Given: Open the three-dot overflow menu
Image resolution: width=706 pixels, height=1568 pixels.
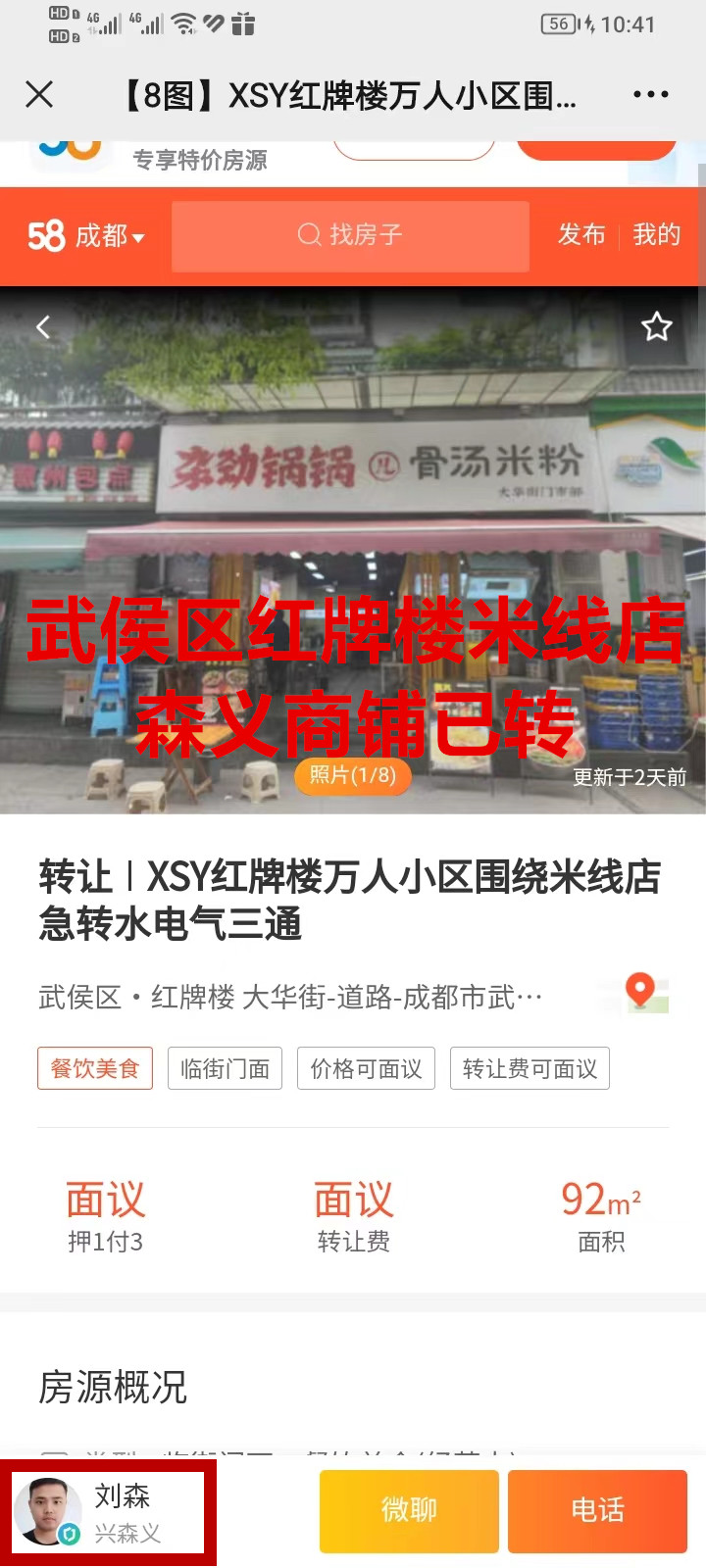Looking at the screenshot, I should pos(650,94).
